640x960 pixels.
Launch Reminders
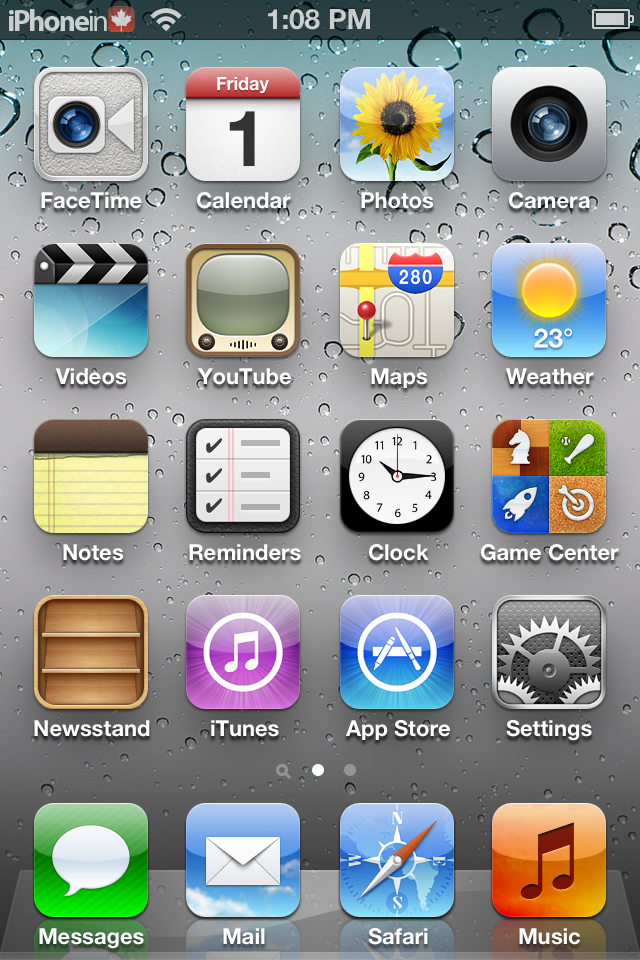point(243,476)
